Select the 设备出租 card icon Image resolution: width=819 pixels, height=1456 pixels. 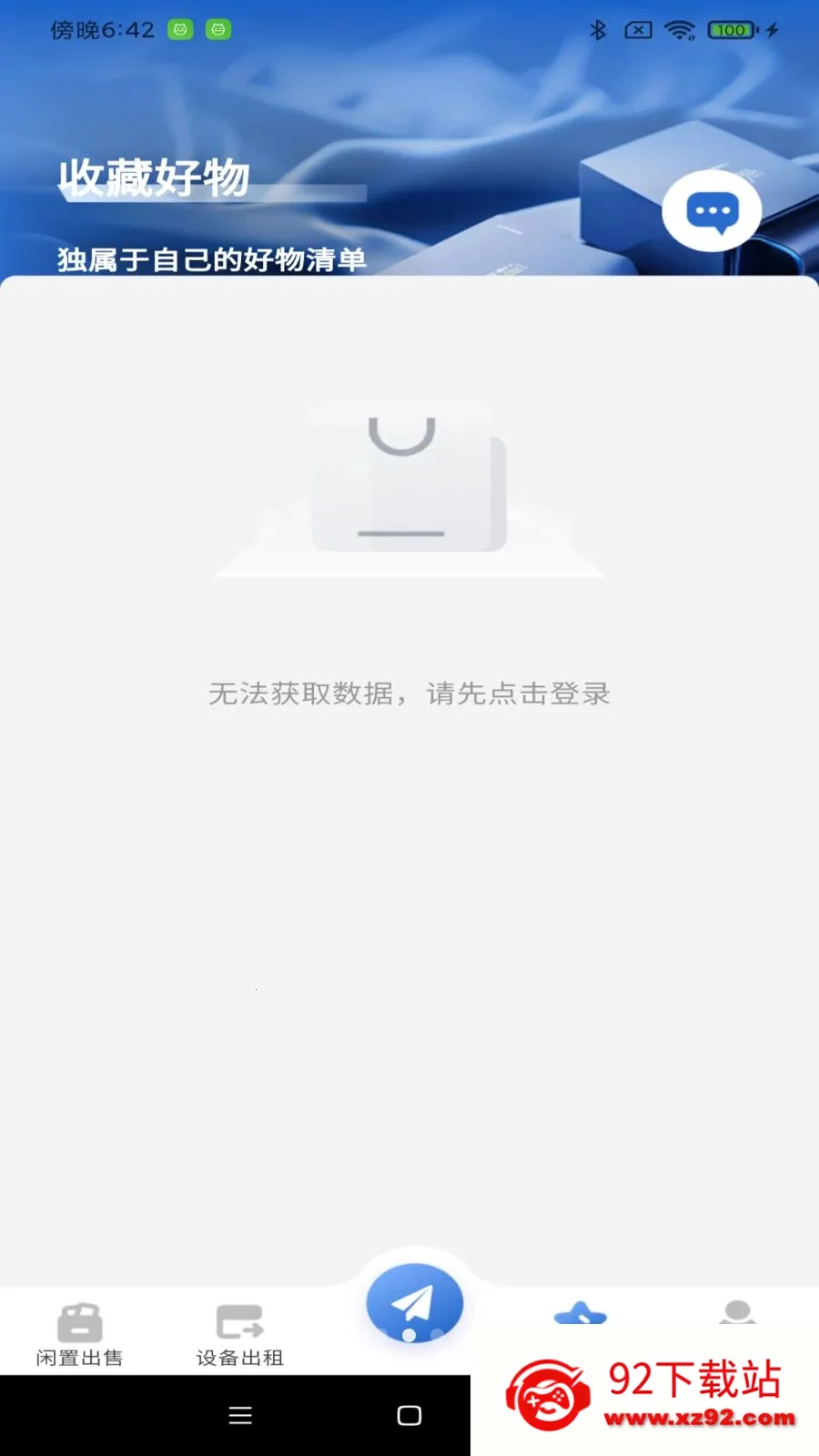[238, 1321]
